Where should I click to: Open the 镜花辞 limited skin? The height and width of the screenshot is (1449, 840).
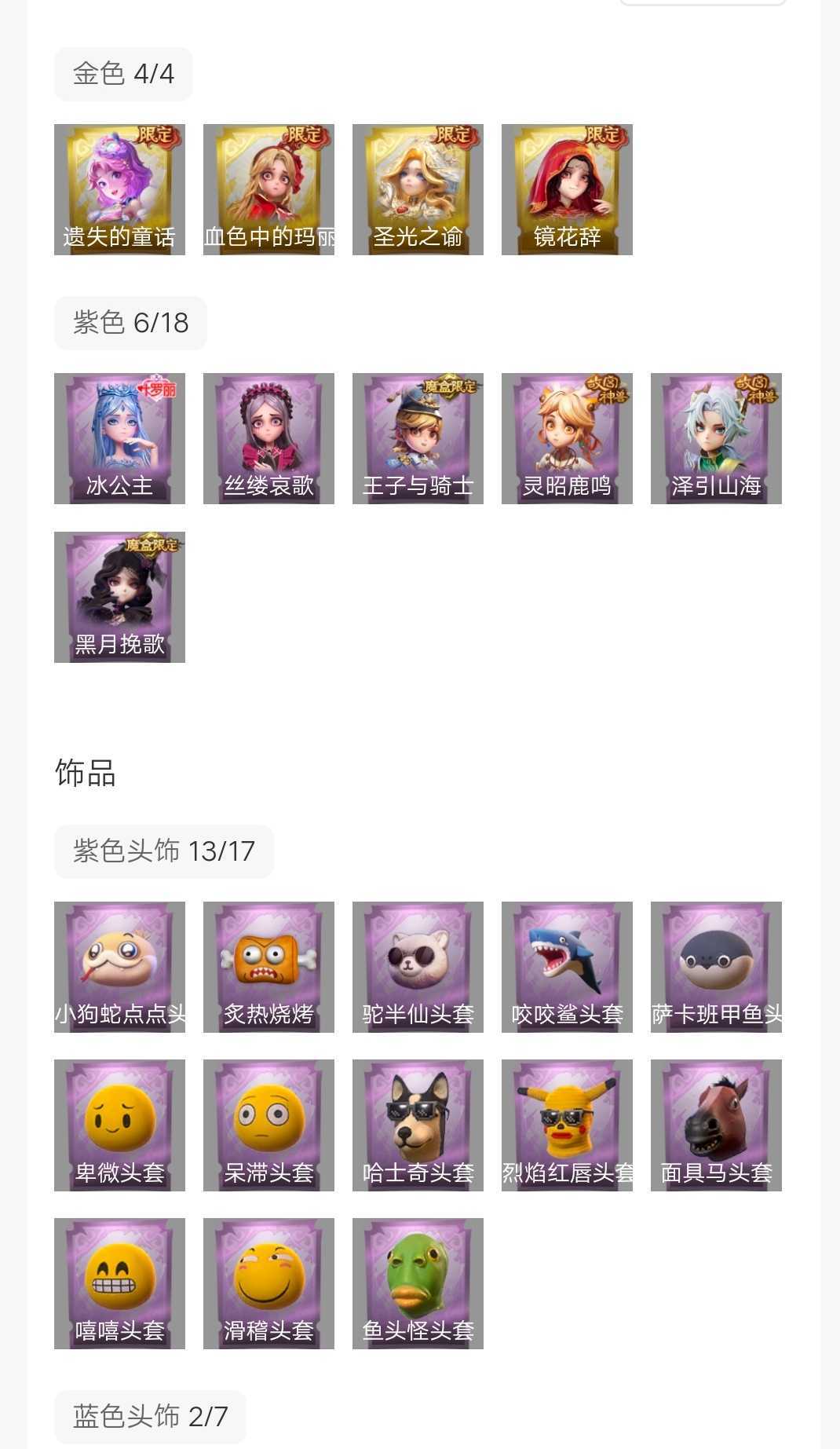click(x=567, y=189)
